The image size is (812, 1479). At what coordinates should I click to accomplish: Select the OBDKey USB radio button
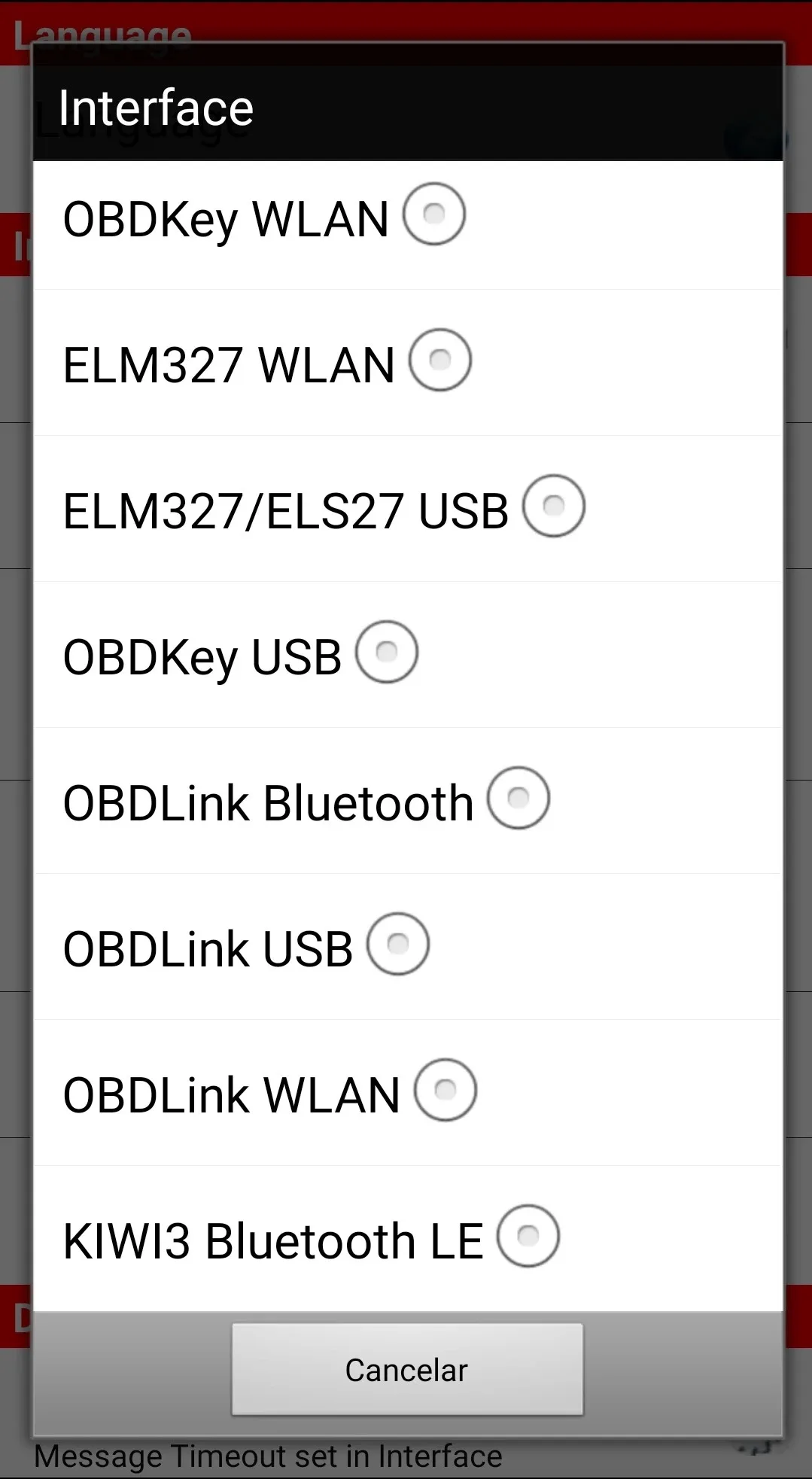point(385,653)
